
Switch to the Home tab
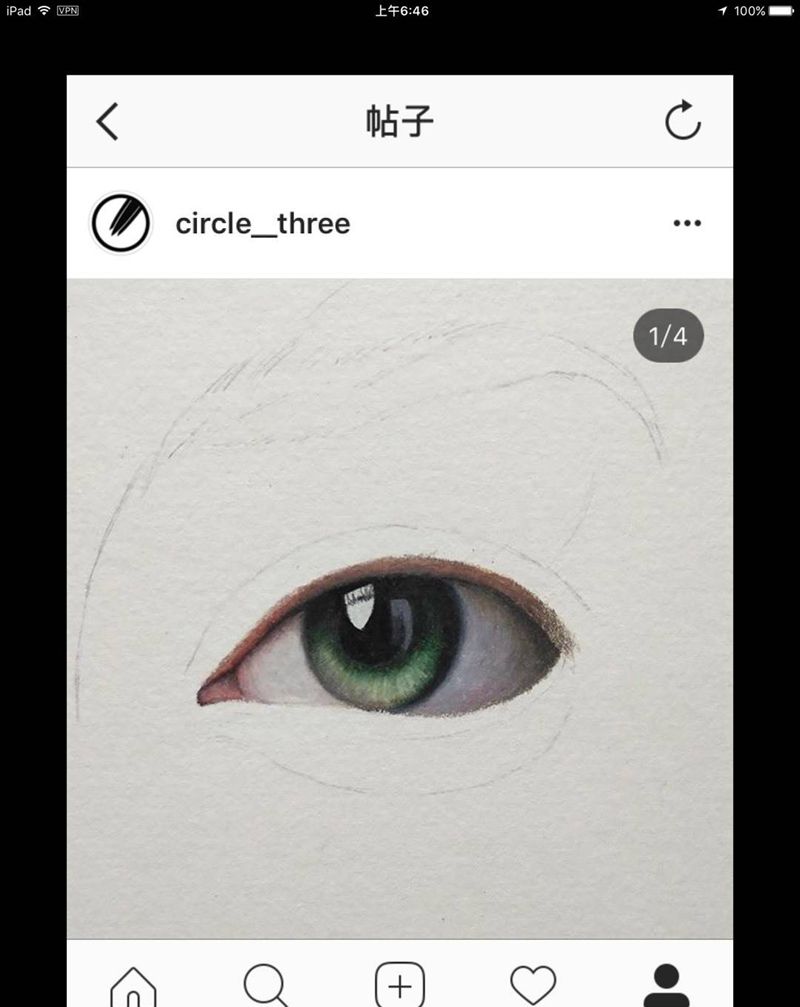click(x=133, y=985)
